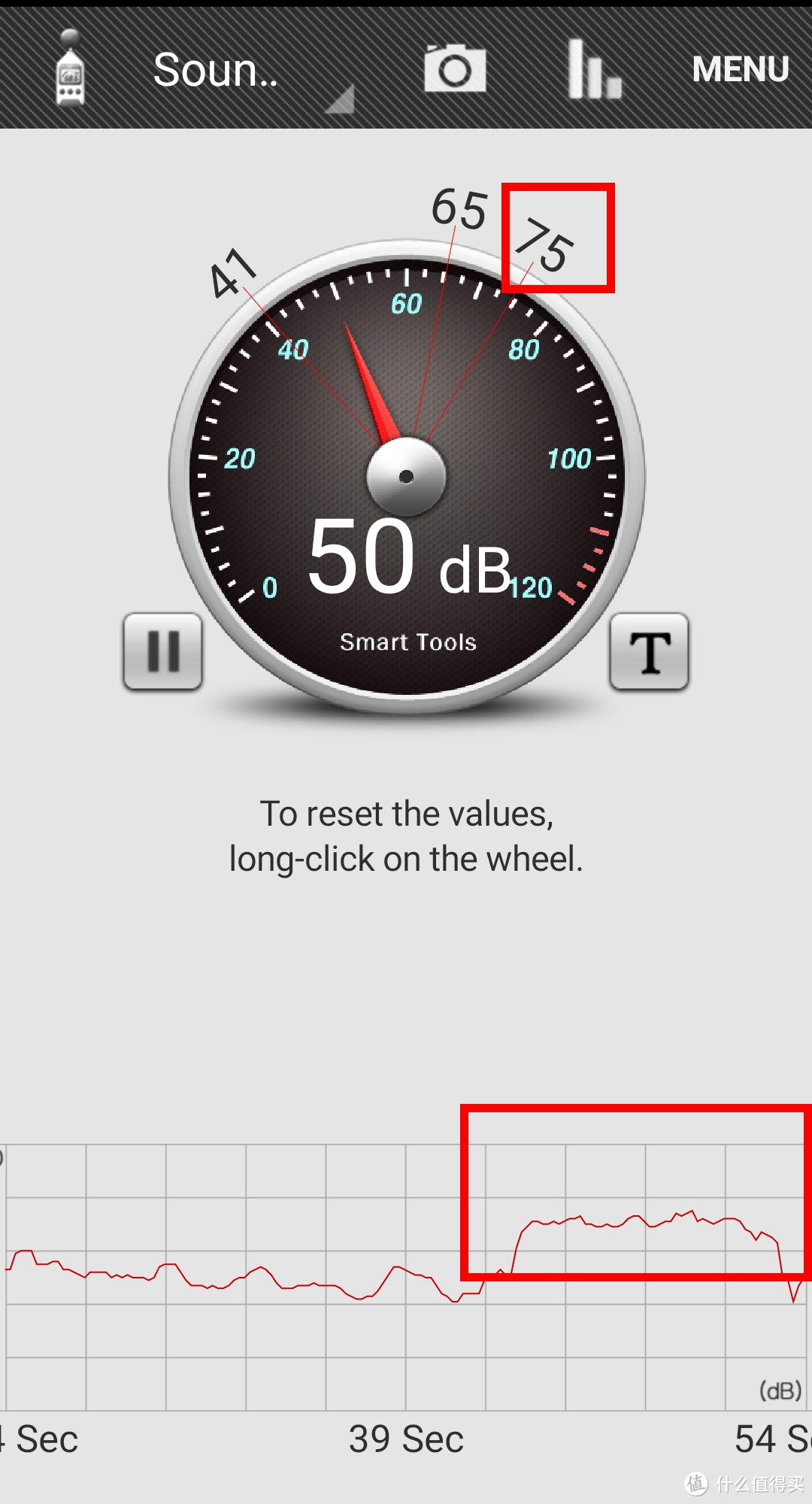The height and width of the screenshot is (1504, 812).
Task: Pause the sound measurement
Action: (x=163, y=651)
